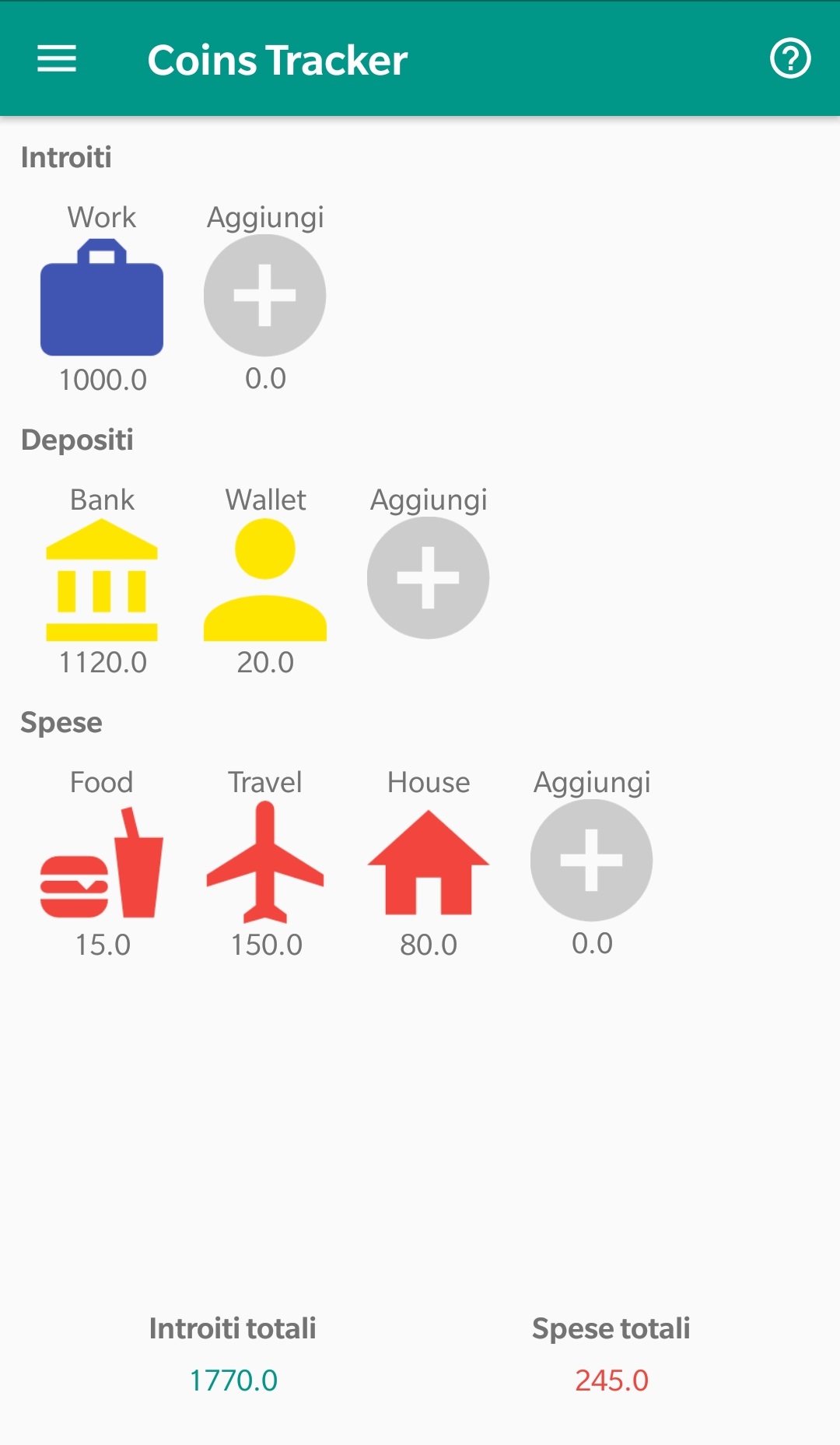
Task: Click the Depositi section header
Action: [x=78, y=440]
